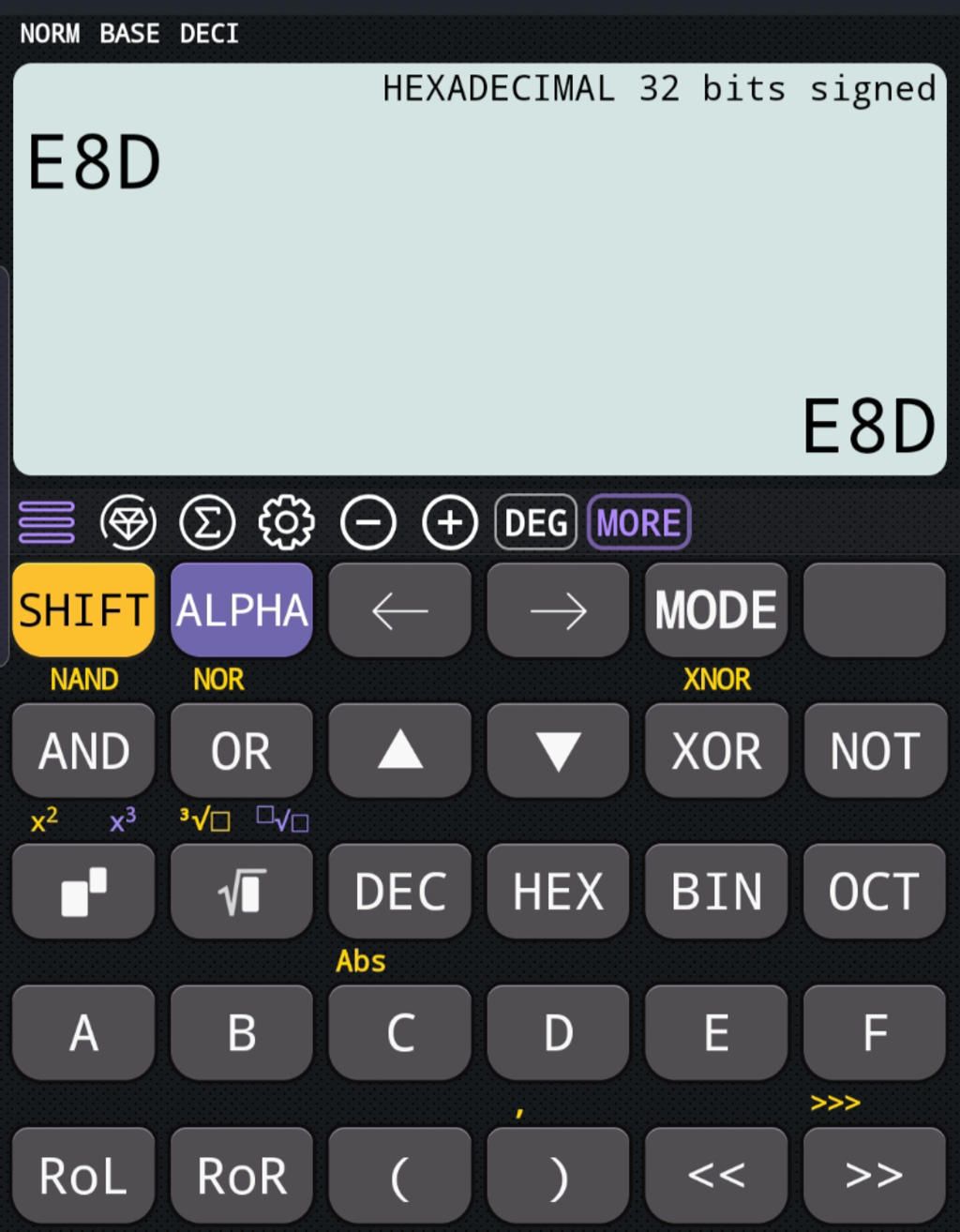Tap the minus circle icon
The height and width of the screenshot is (1232, 960).
tap(368, 522)
